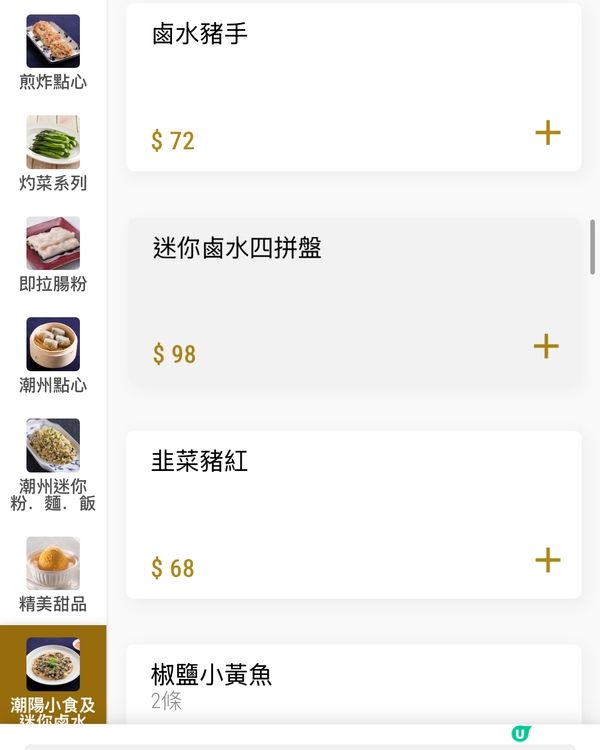This screenshot has width=600, height=750.
Task: Show the 潮州點心 category
Action: [53, 355]
